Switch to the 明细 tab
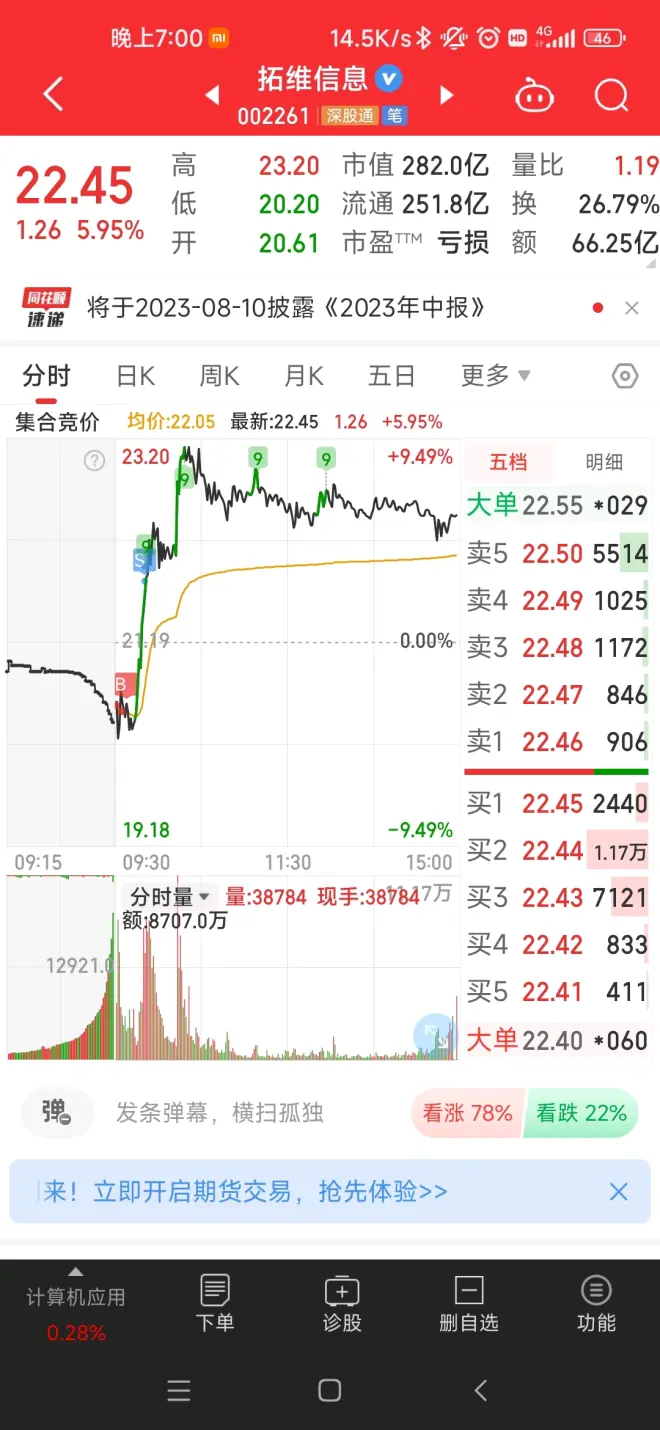The width and height of the screenshot is (660, 1430). tap(604, 462)
